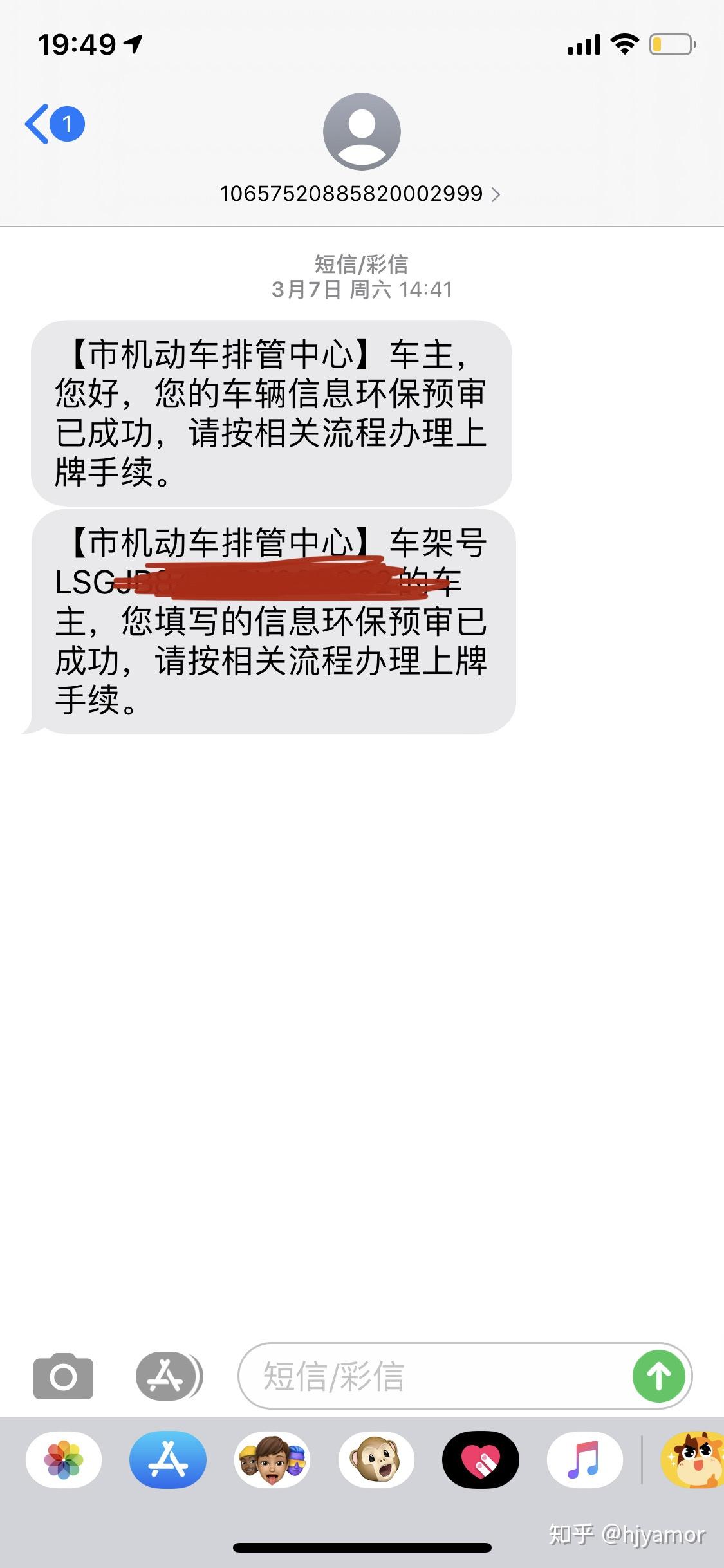Send the message with the green arrow
Image resolution: width=724 pixels, height=1568 pixels.
point(658,1376)
